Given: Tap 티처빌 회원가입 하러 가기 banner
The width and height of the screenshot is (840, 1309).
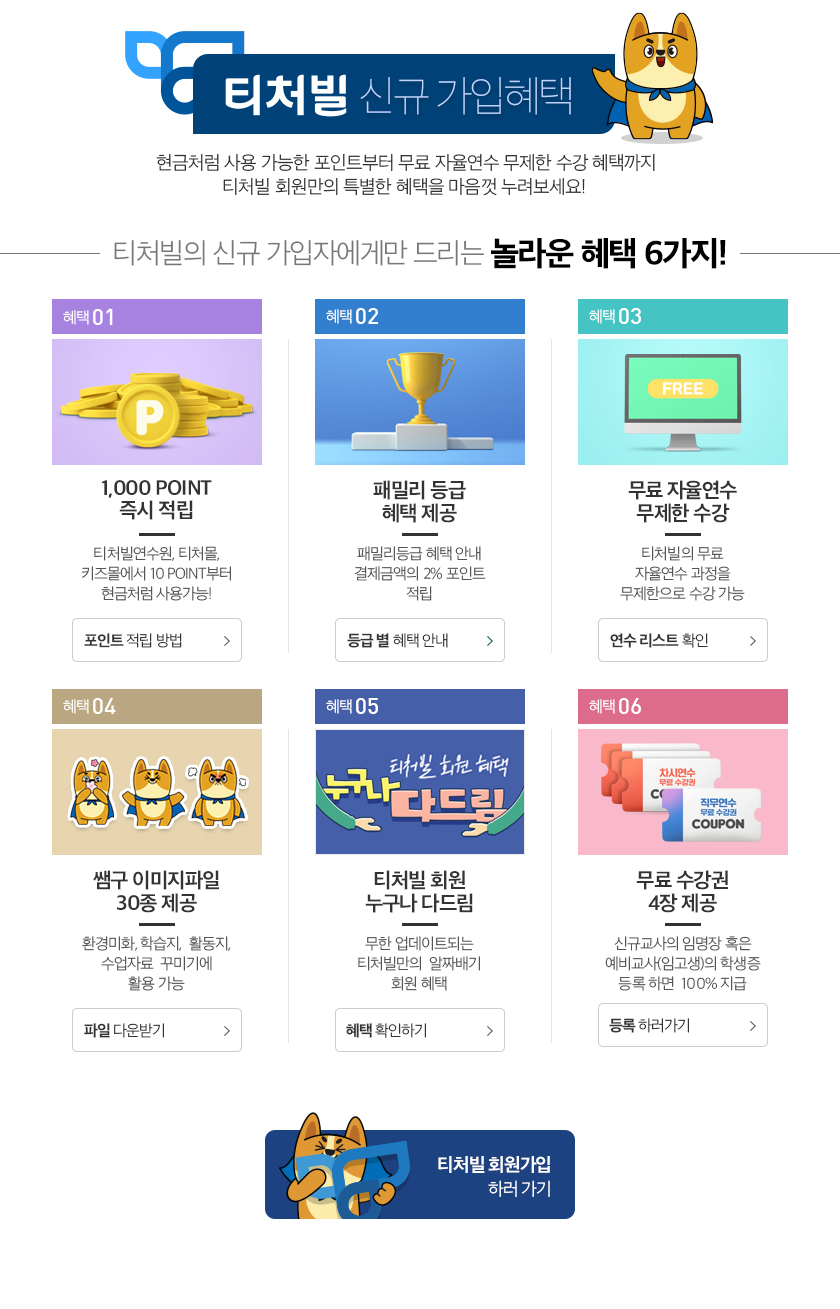Looking at the screenshot, I should [x=420, y=1175].
